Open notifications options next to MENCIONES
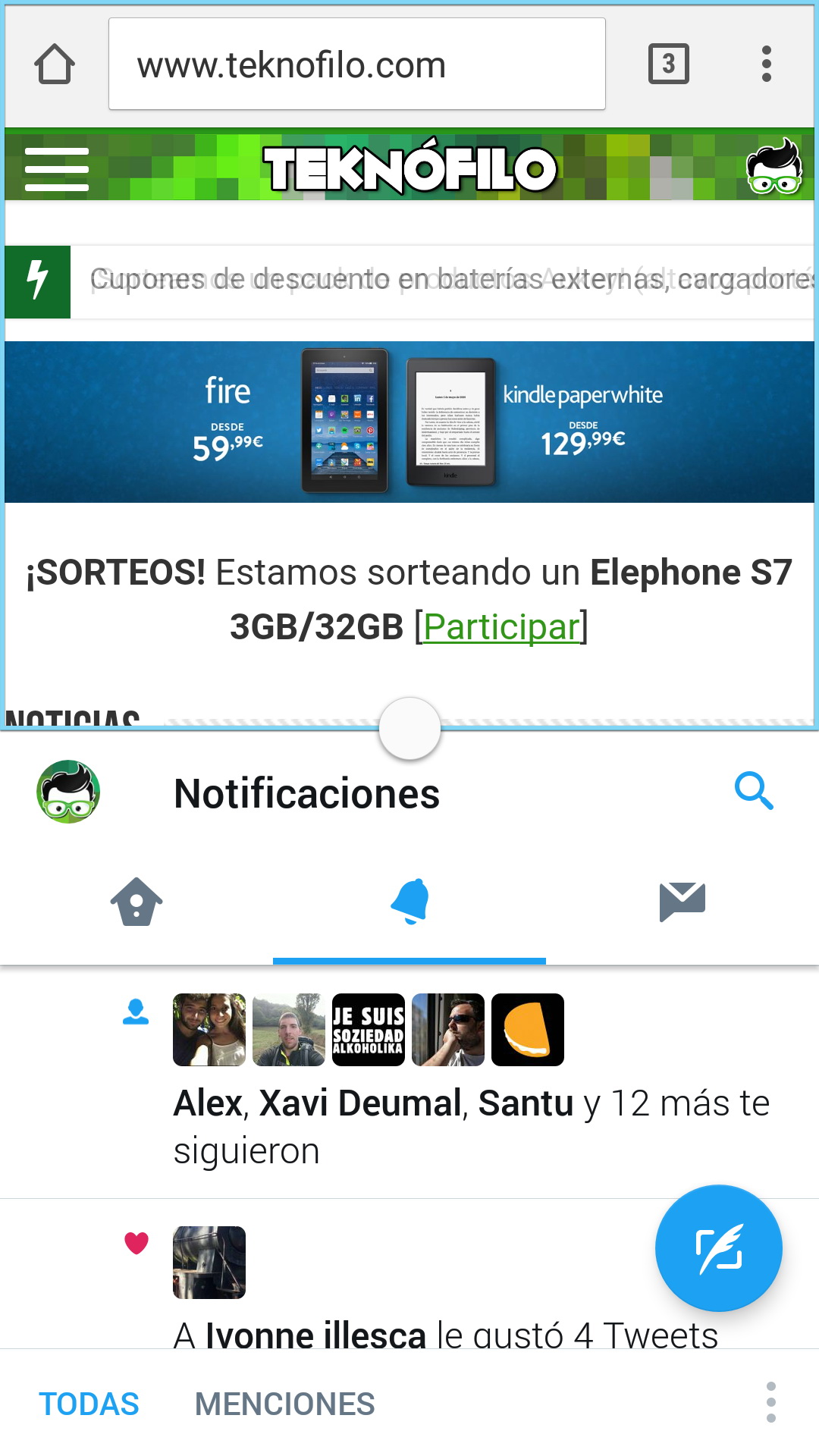This screenshot has width=819, height=1456. [770, 1402]
